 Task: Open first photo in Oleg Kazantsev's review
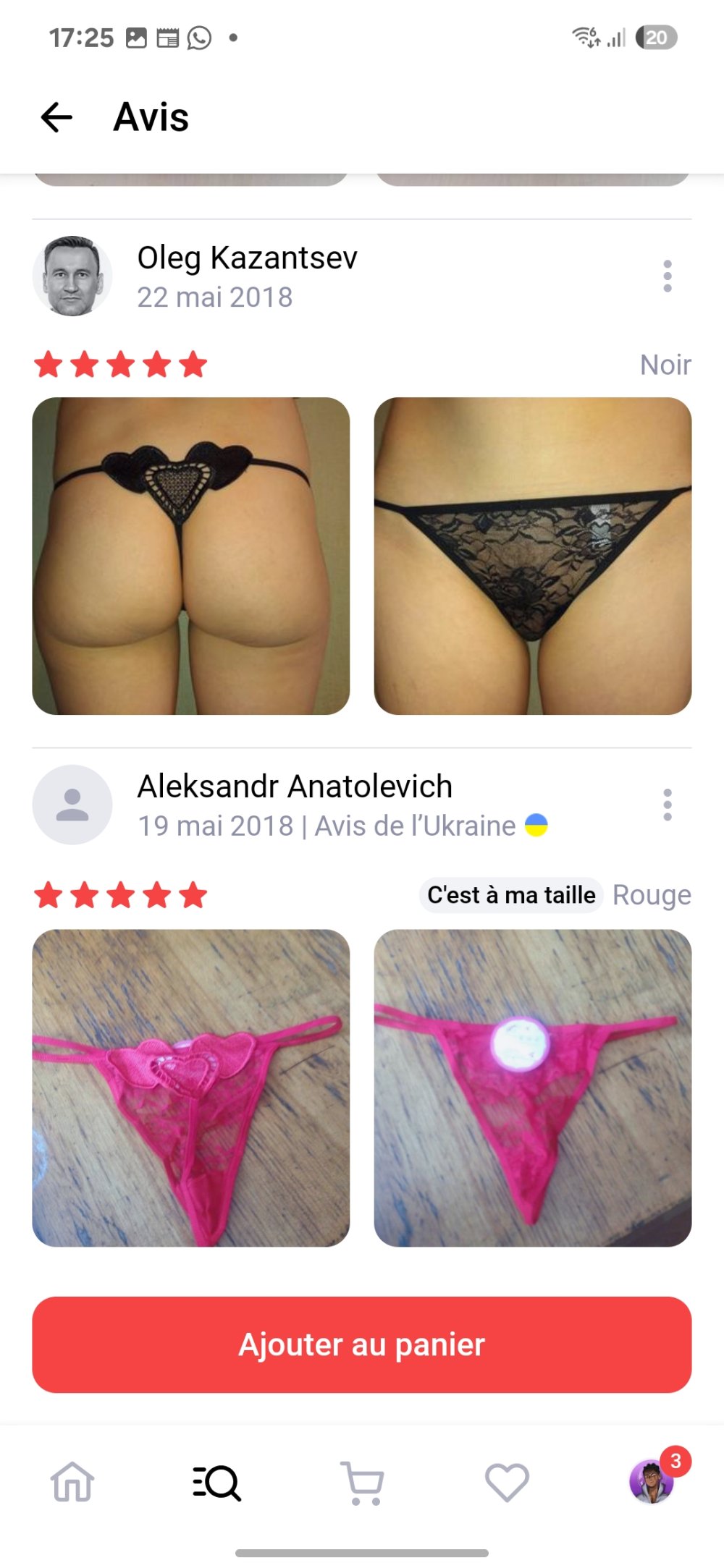click(x=191, y=556)
